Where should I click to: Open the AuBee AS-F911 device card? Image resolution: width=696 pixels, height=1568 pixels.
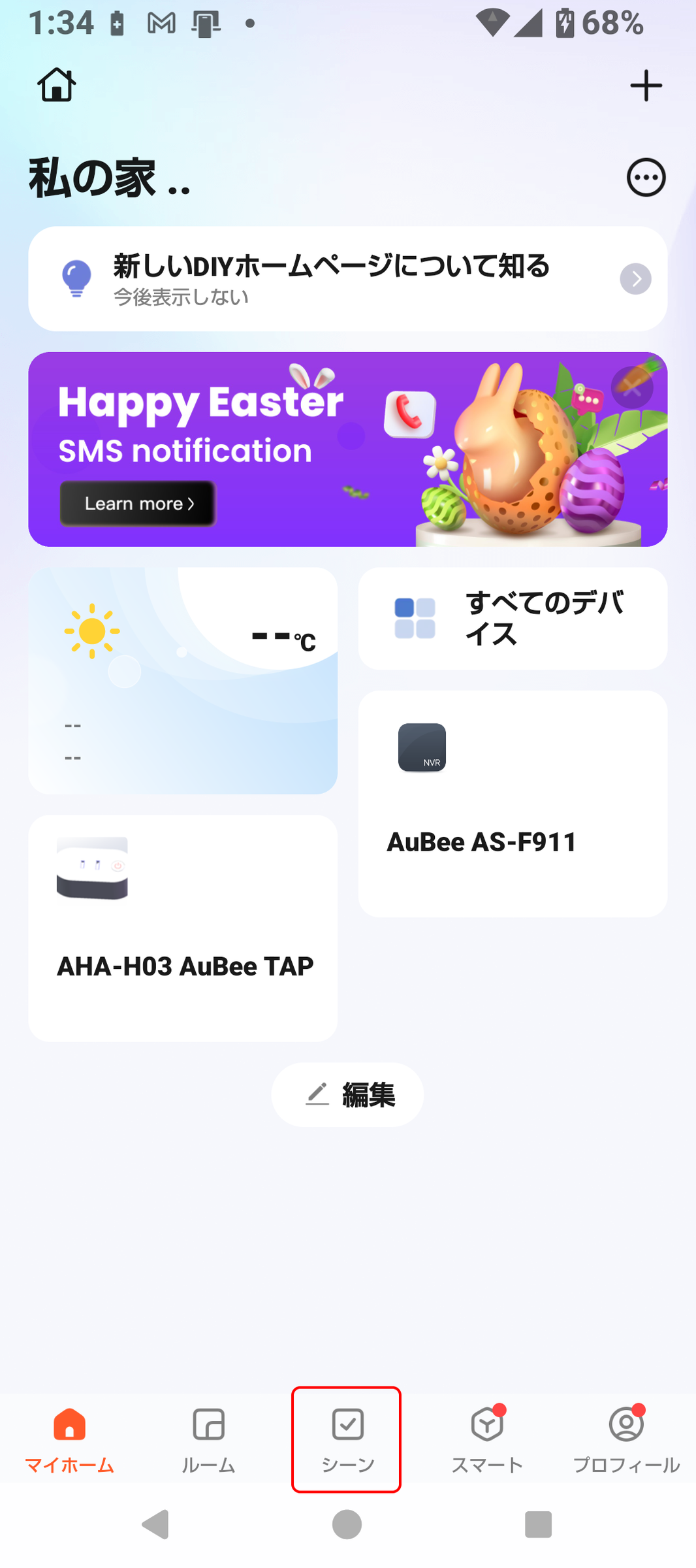pyautogui.click(x=513, y=804)
